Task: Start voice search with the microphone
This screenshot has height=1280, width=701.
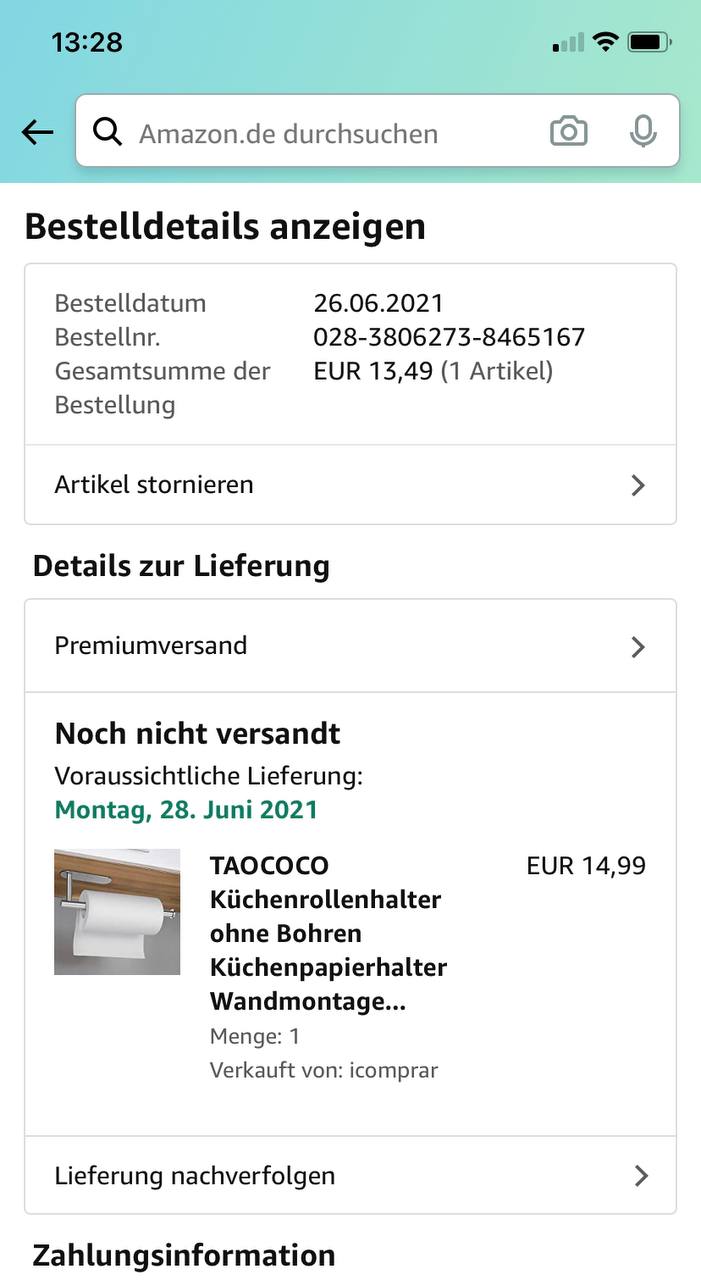Action: (x=643, y=132)
